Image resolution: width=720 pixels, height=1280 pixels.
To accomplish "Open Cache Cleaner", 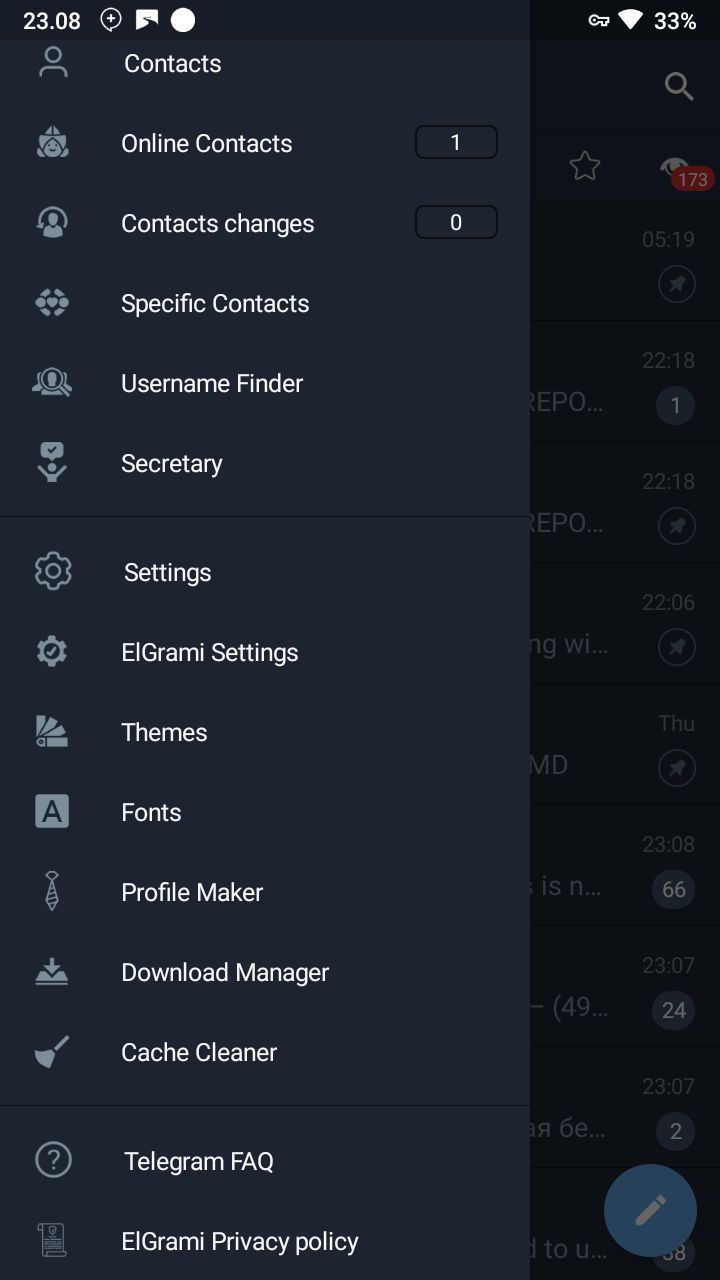I will pos(265,1052).
